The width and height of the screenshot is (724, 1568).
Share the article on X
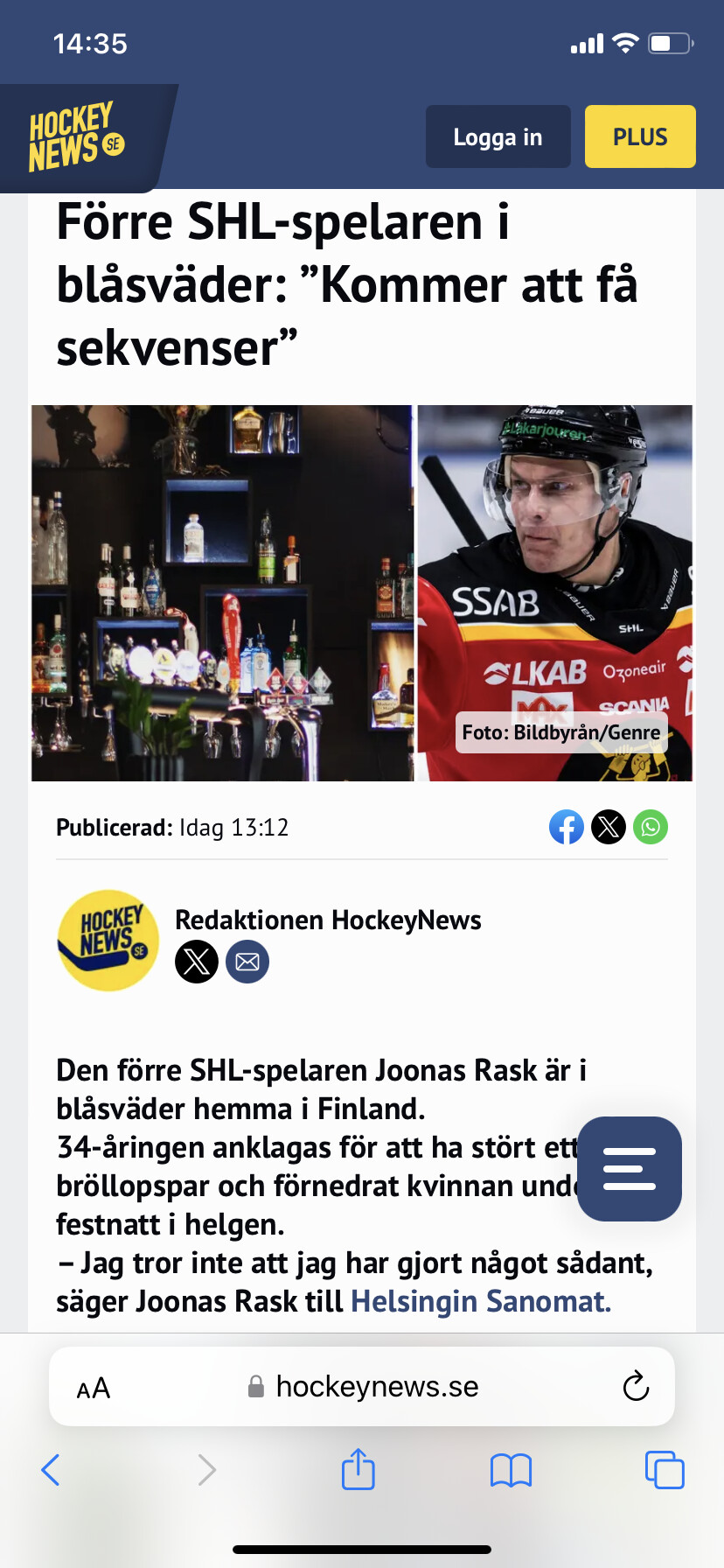(609, 827)
